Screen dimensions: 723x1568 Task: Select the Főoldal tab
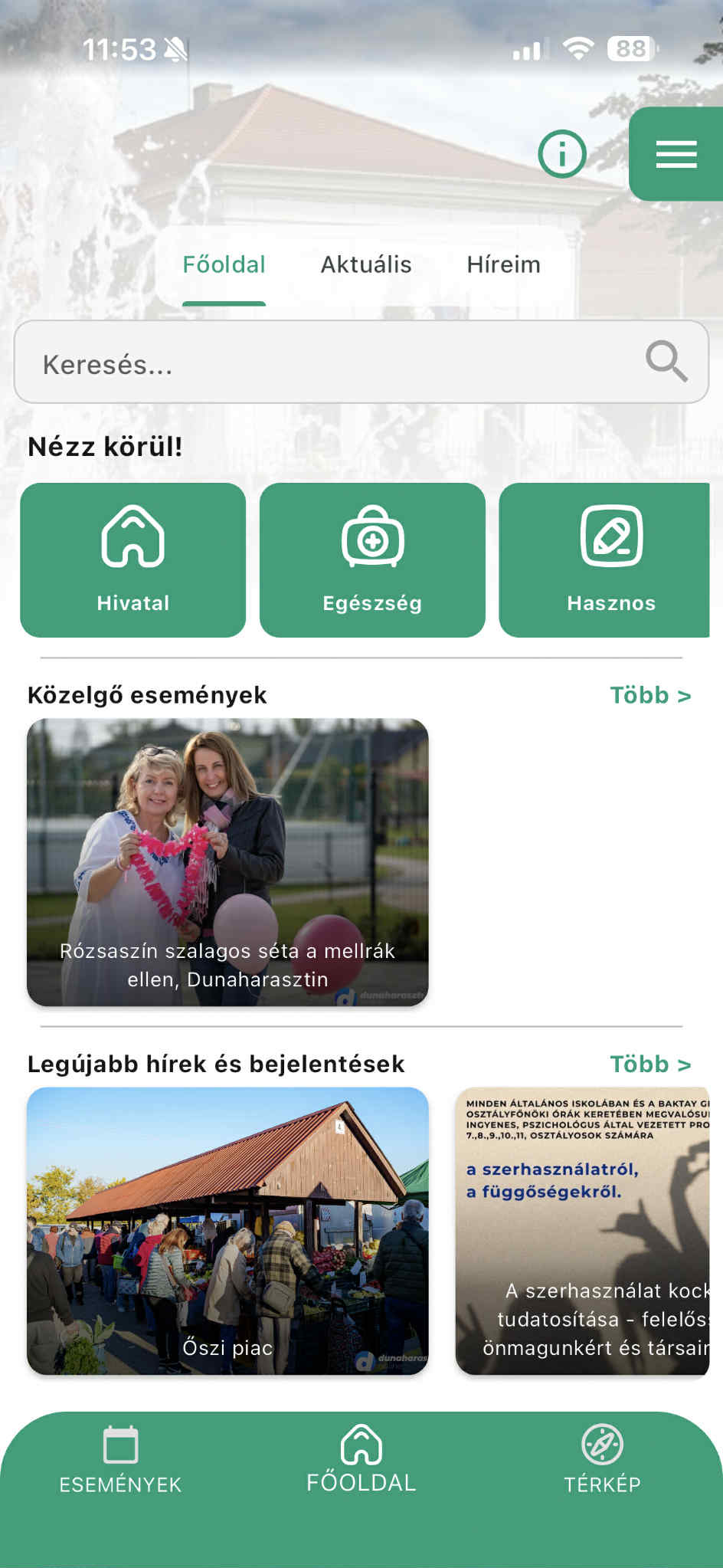224,264
